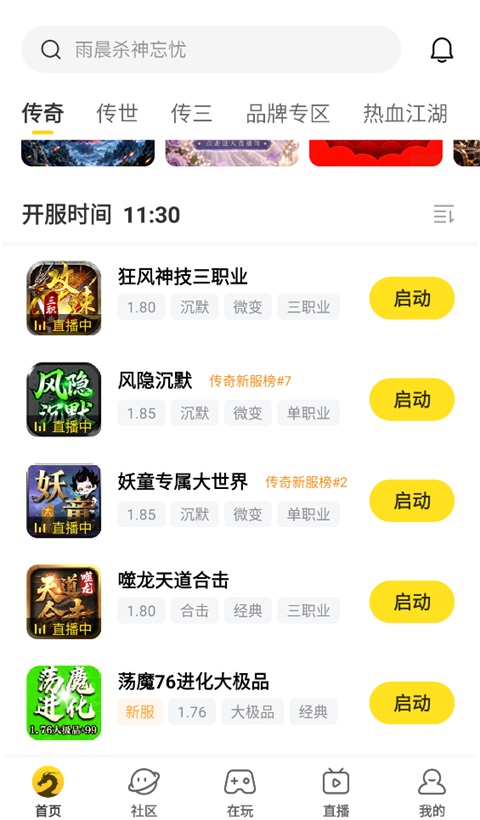The height and width of the screenshot is (820, 480).
Task: Open the search box with 雨晨杀神忘忧
Action: (211, 50)
